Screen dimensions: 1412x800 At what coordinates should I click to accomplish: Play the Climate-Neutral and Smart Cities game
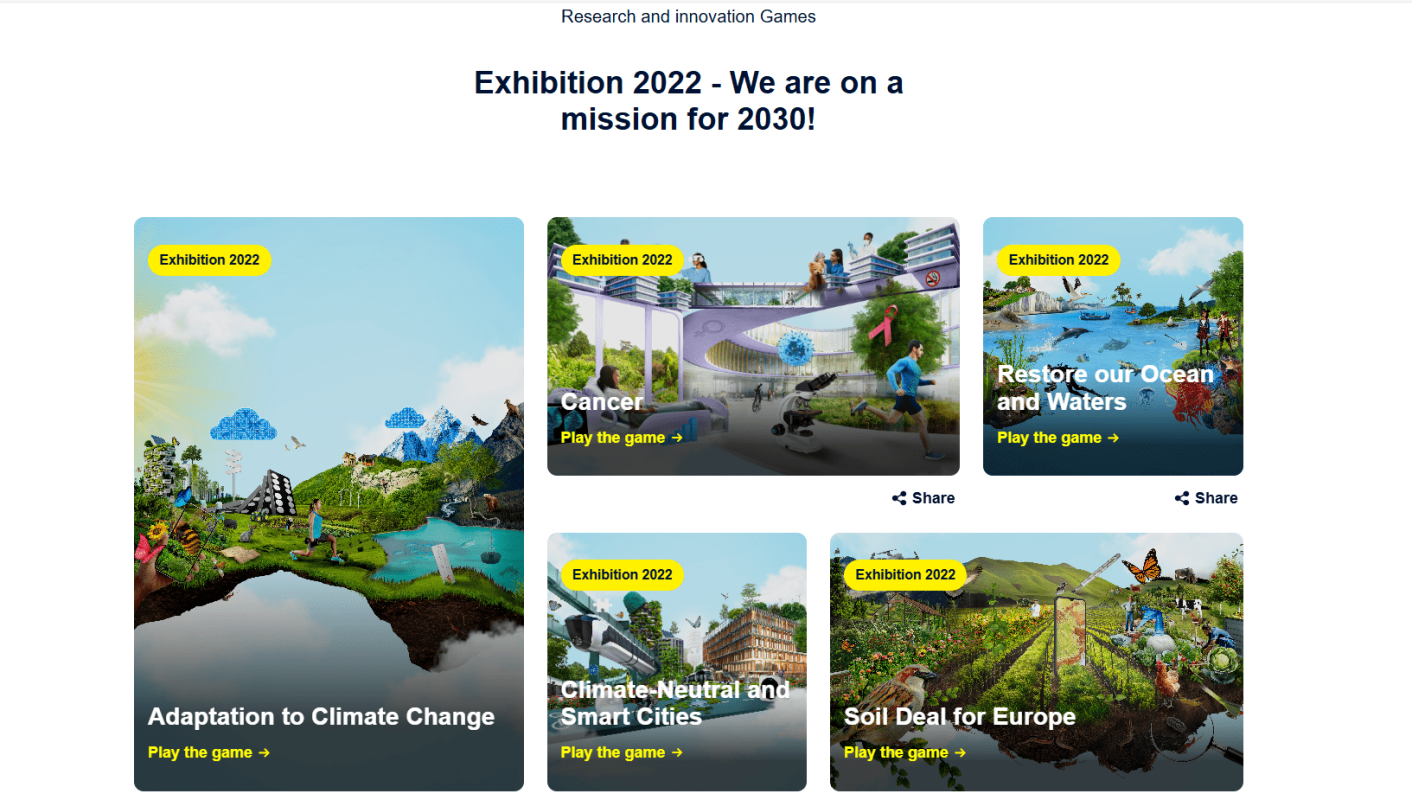[621, 753]
